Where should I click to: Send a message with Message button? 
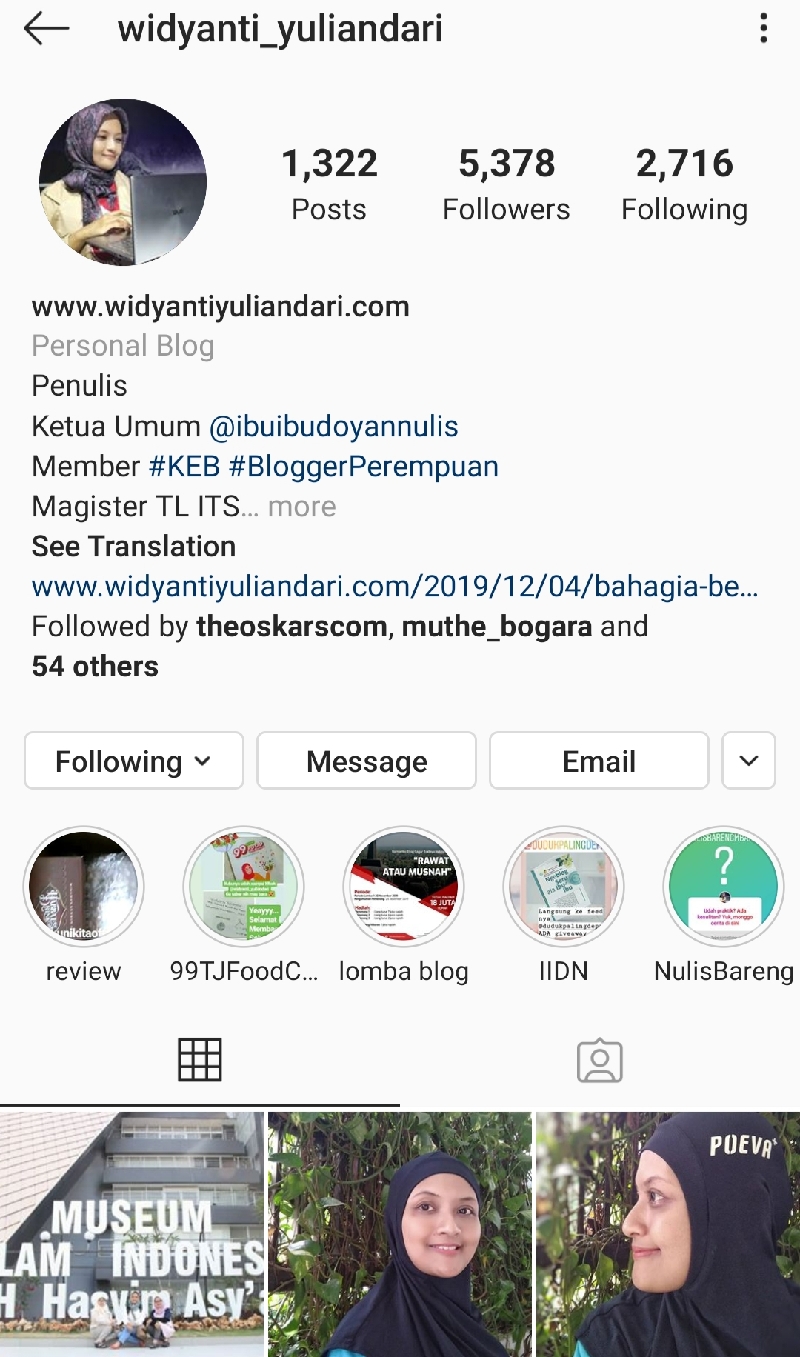[366, 762]
